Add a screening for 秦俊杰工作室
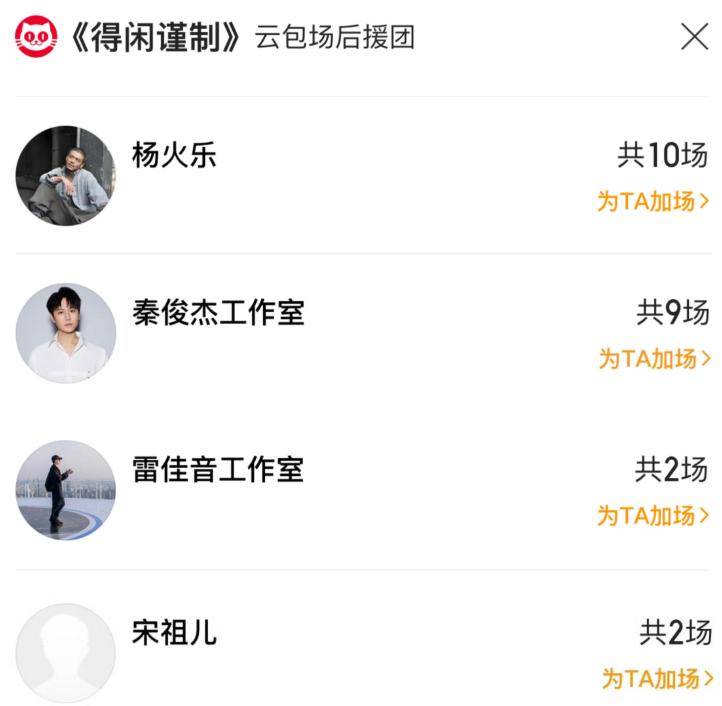722x706 pixels. coord(654,358)
